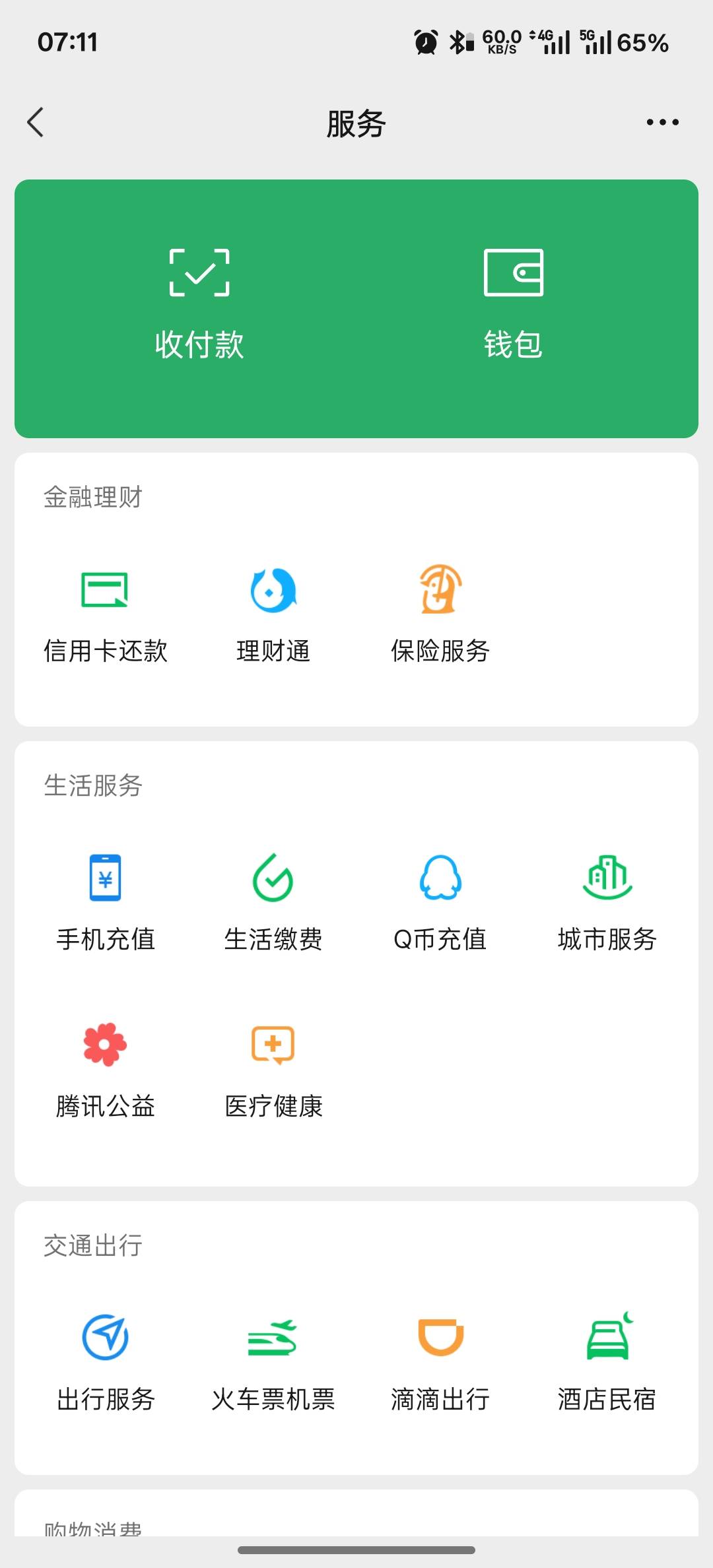The image size is (713, 1568).
Task: Open 信用卡还款
Action: [x=105, y=614]
